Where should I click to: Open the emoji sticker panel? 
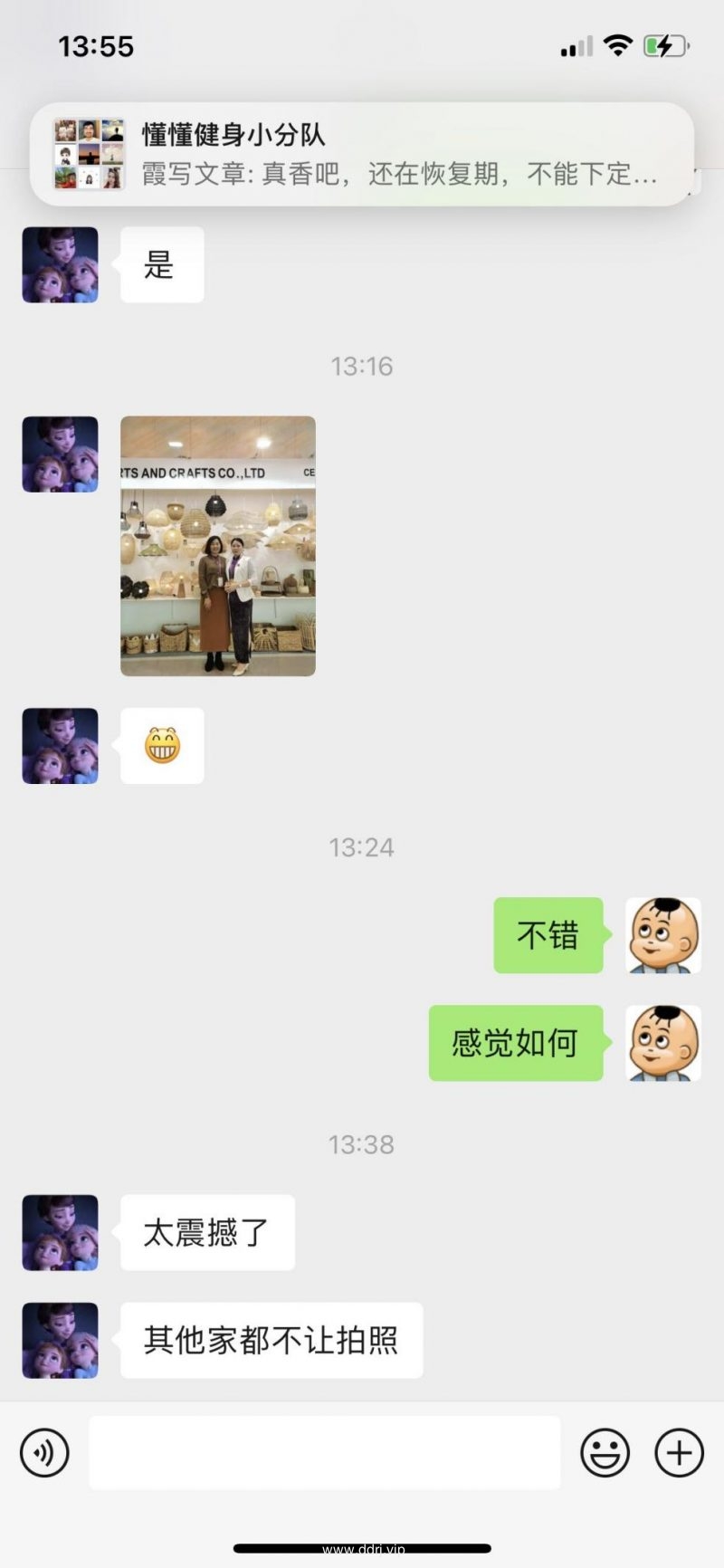point(605,1453)
